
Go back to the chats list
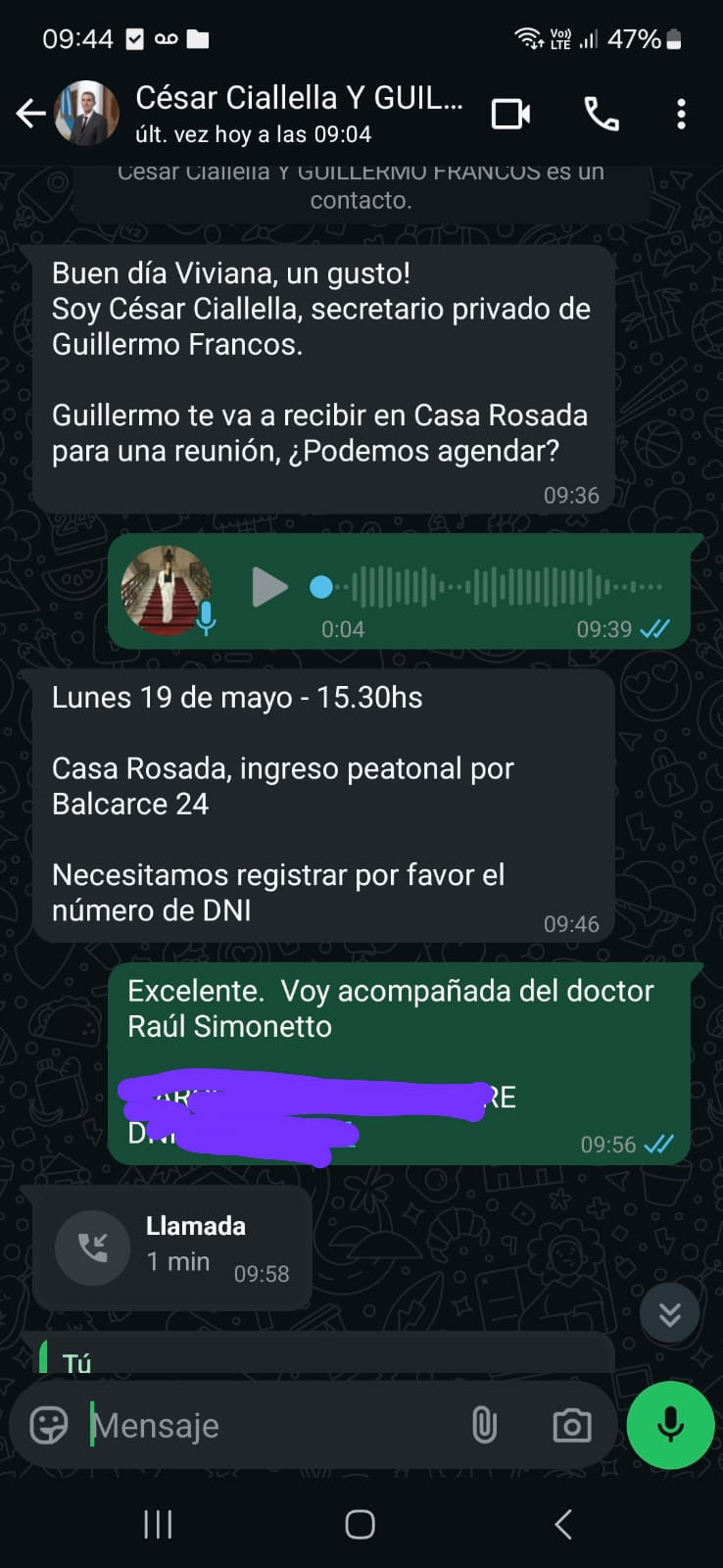[30, 114]
